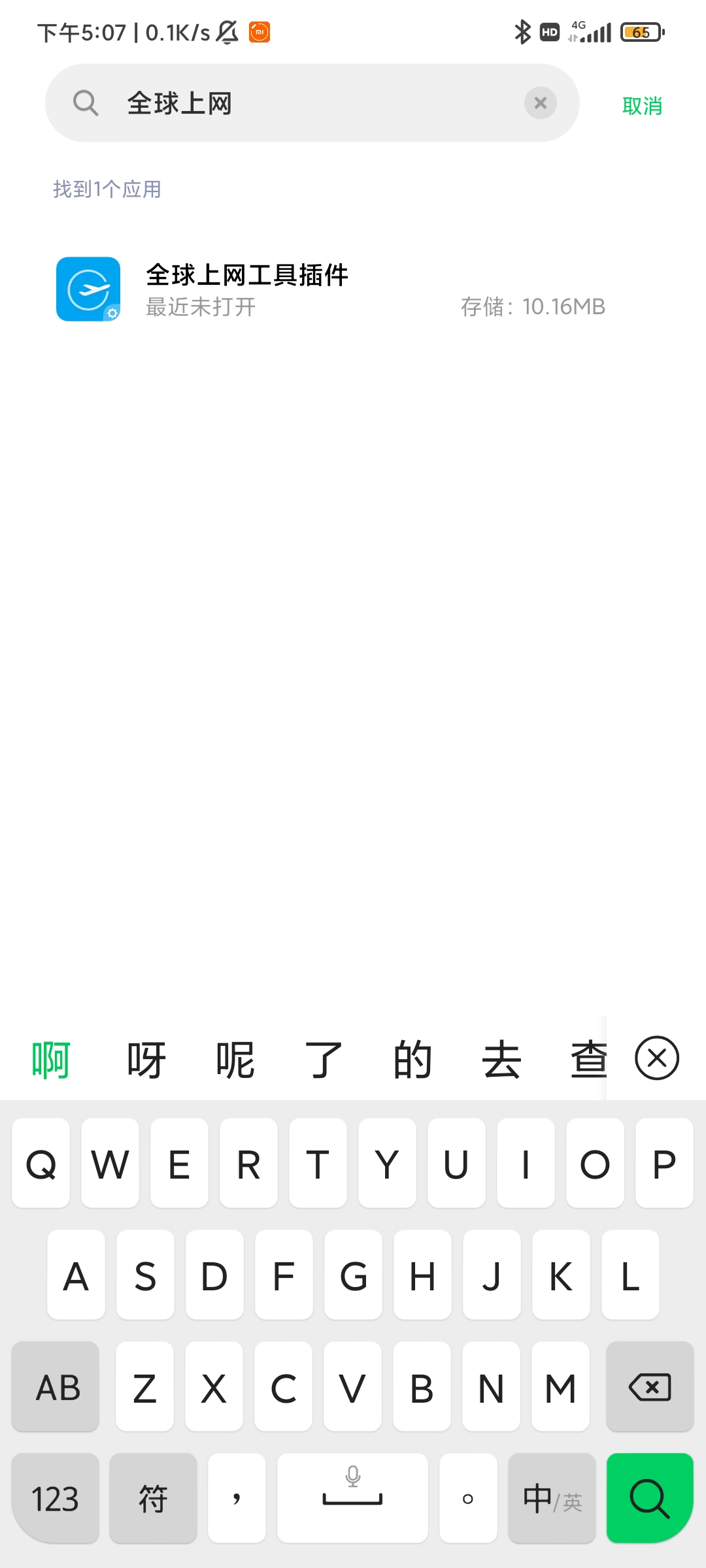The width and height of the screenshot is (706, 1568).
Task: Switch keyboard language with 中/英 key
Action: pyautogui.click(x=552, y=1498)
